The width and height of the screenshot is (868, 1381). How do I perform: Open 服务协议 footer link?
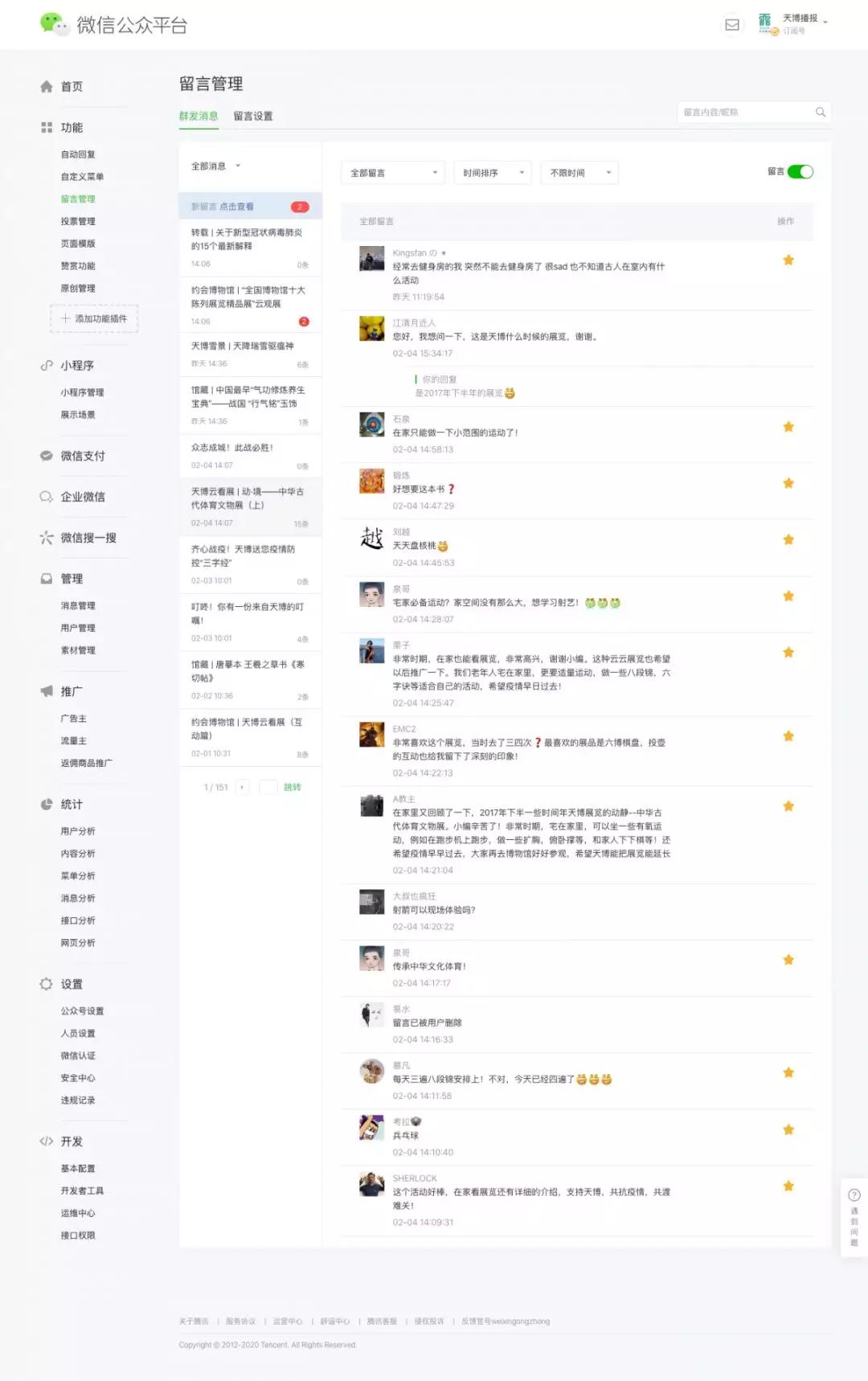(x=240, y=1321)
